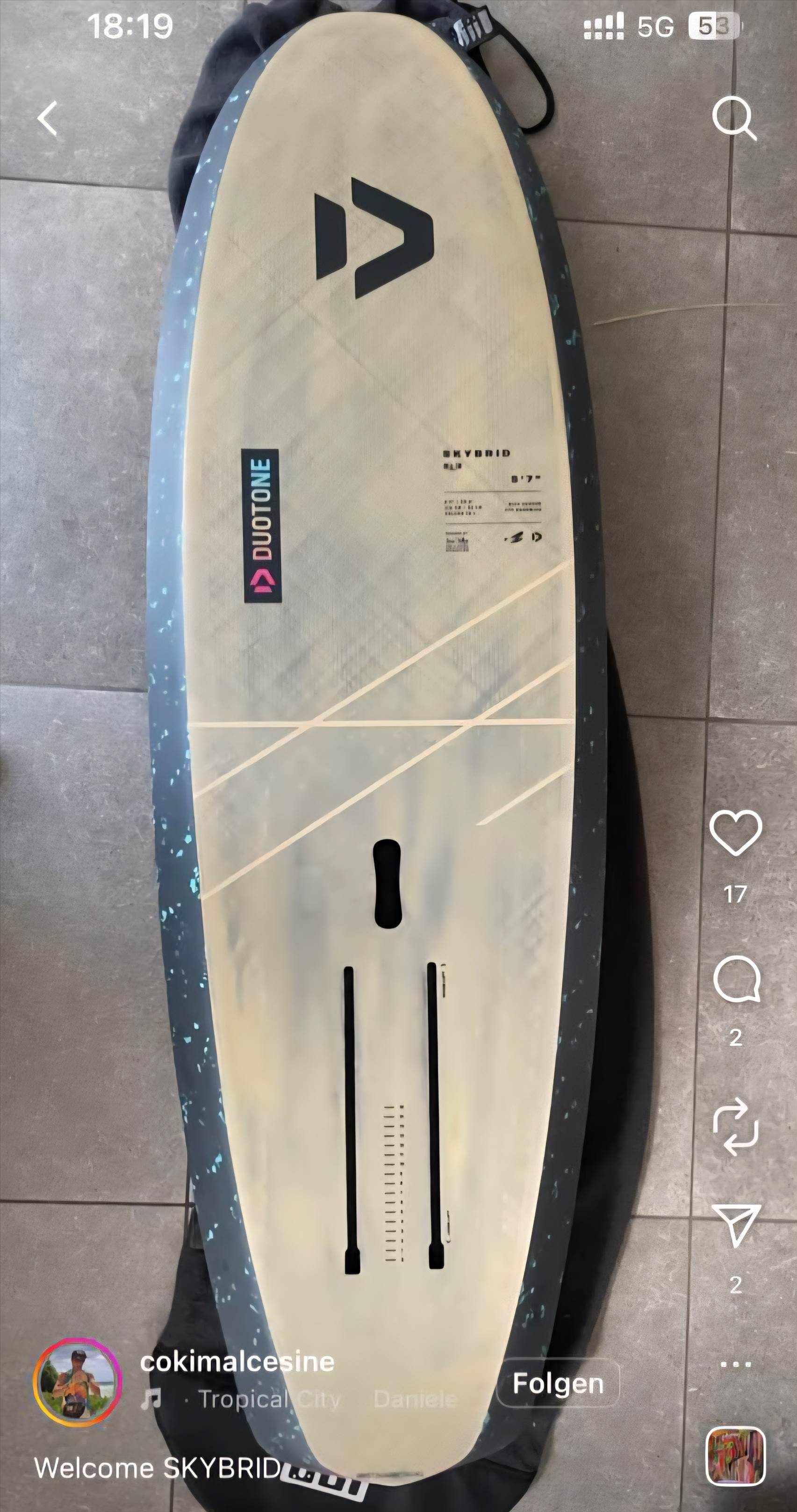Open the audio thumbnail at bottom right
This screenshot has width=797, height=1512.
click(735, 1456)
